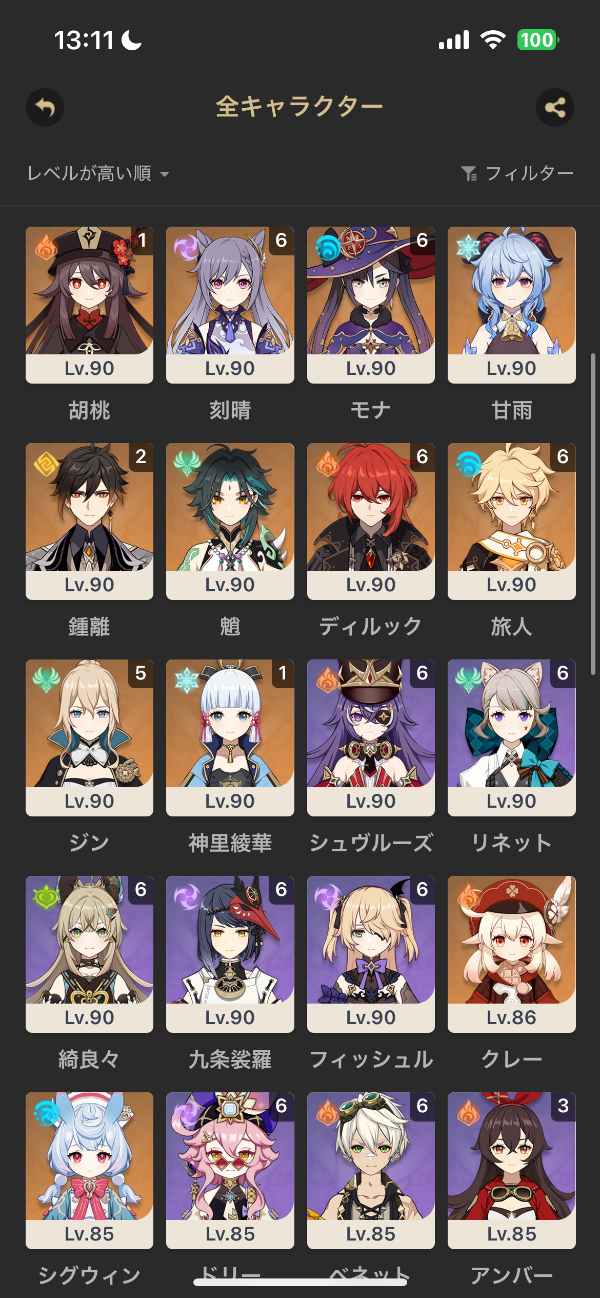This screenshot has height=1298, width=600.
Task: Open the 甘雨 character card
Action: tap(512, 305)
